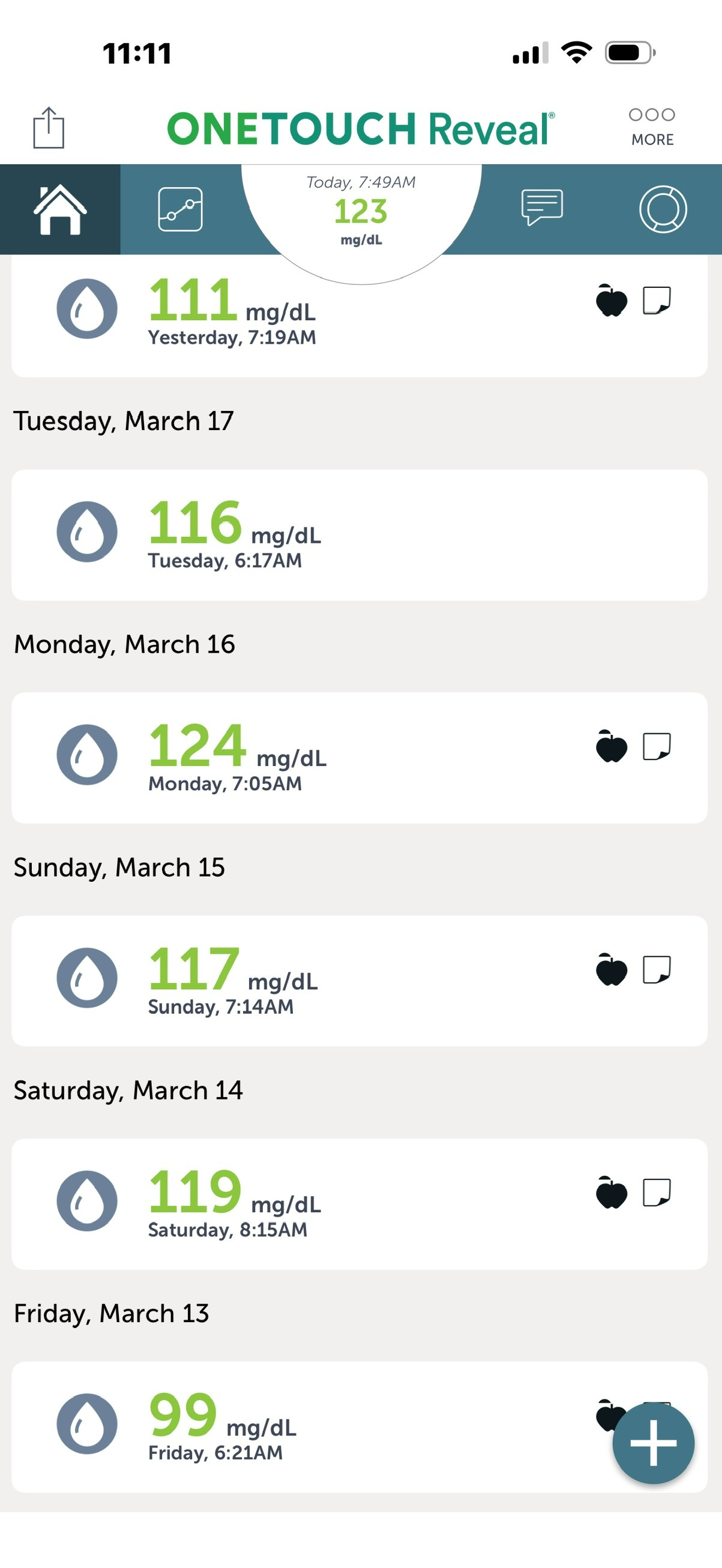The width and height of the screenshot is (722, 1568).
Task: Open today's 123 mg/dL reading
Action: (x=361, y=213)
